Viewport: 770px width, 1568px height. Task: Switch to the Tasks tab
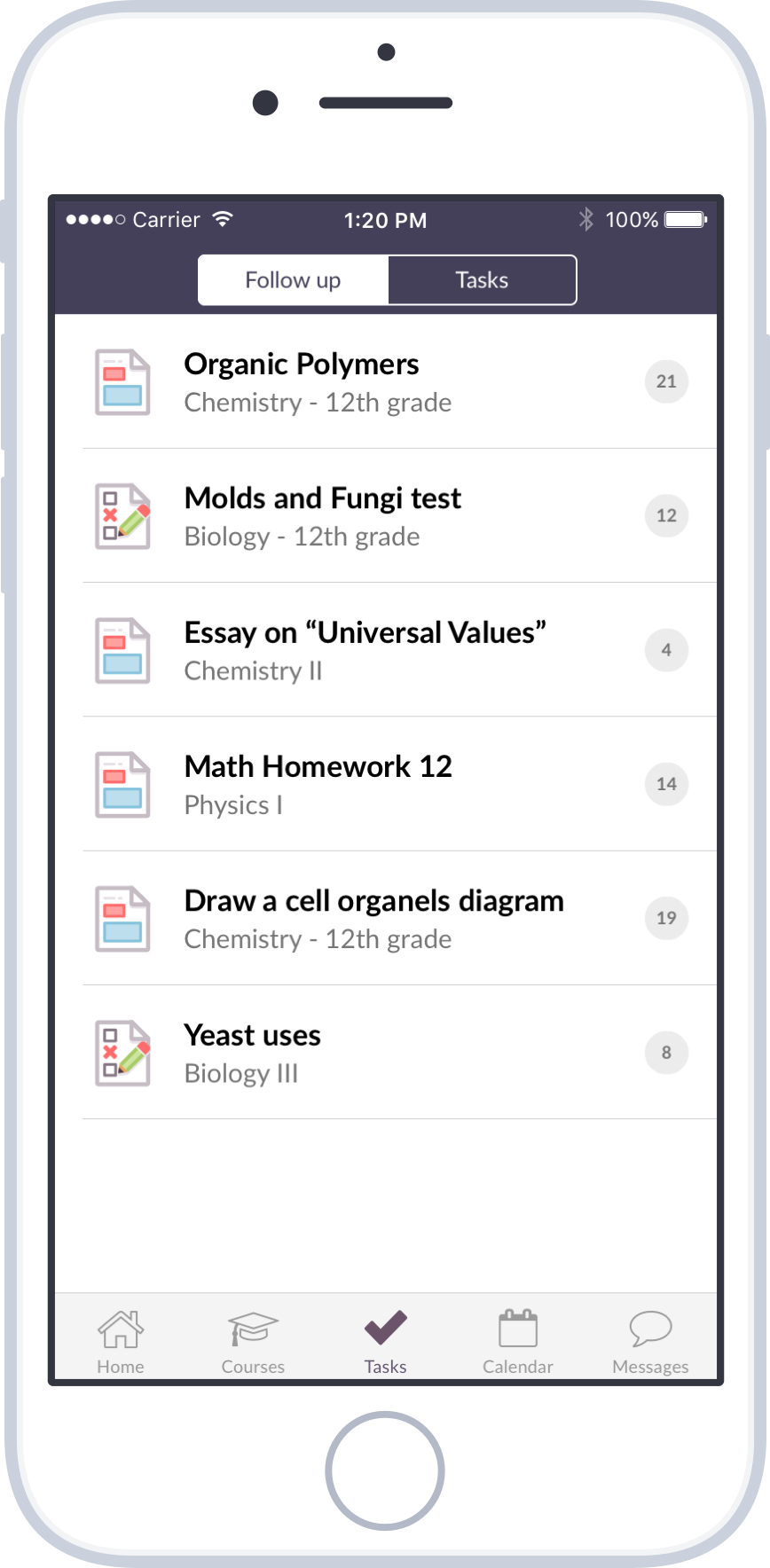click(x=482, y=280)
